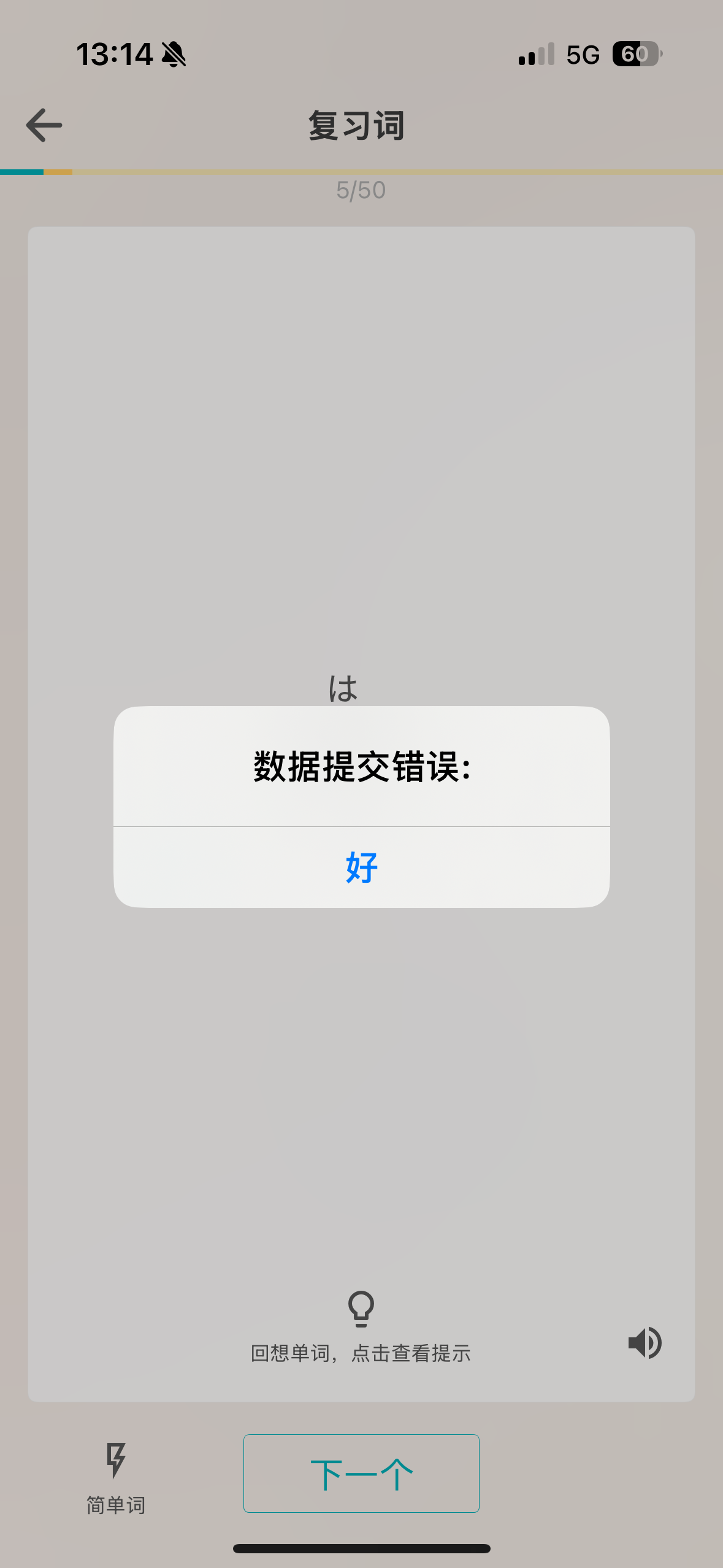Viewport: 723px width, 1568px height.
Task: Reveal the hint via the lightbulb
Action: pos(361,1309)
